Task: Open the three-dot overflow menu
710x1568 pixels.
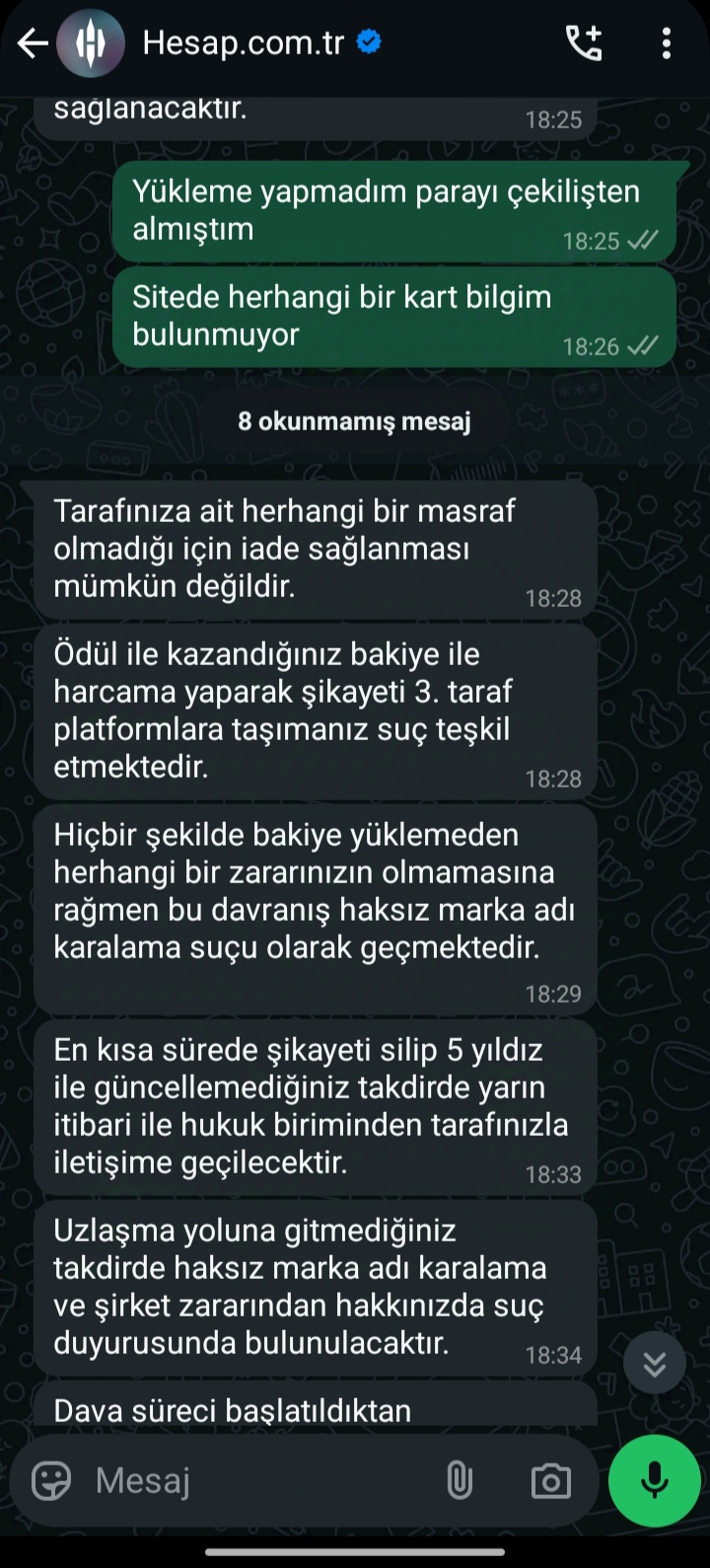Action: click(x=667, y=43)
